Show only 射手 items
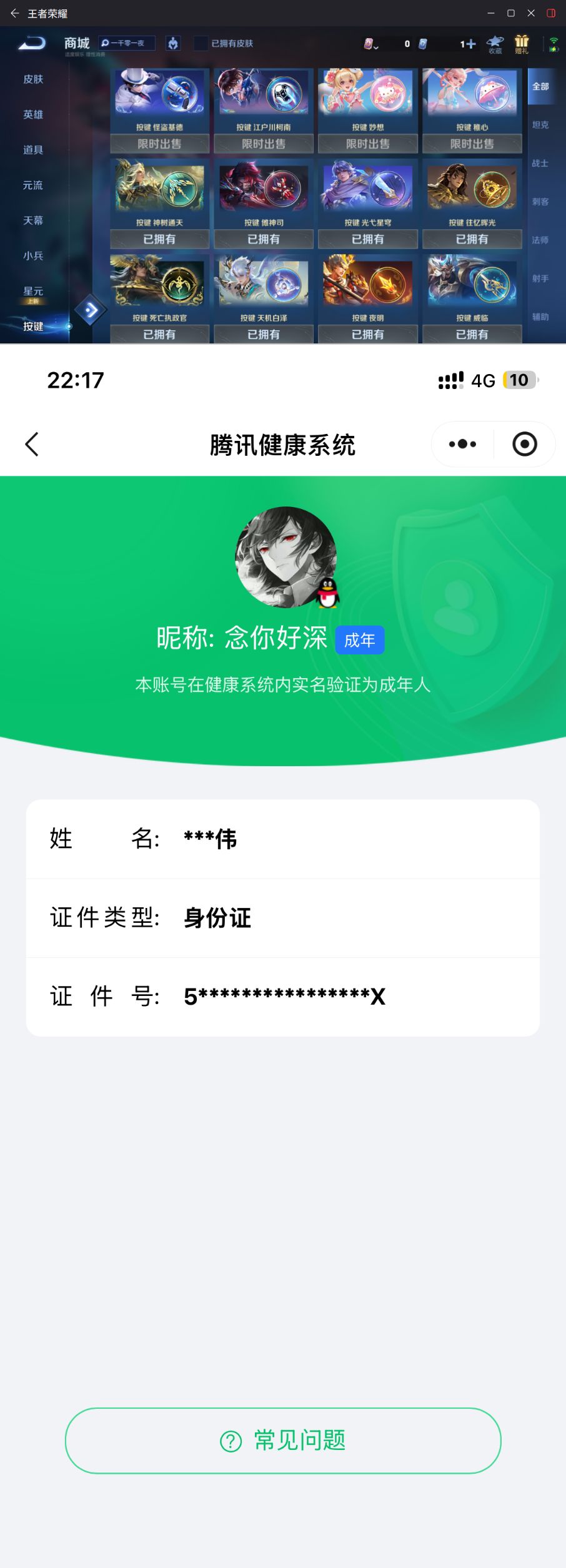This screenshot has width=566, height=1568. pos(540,279)
